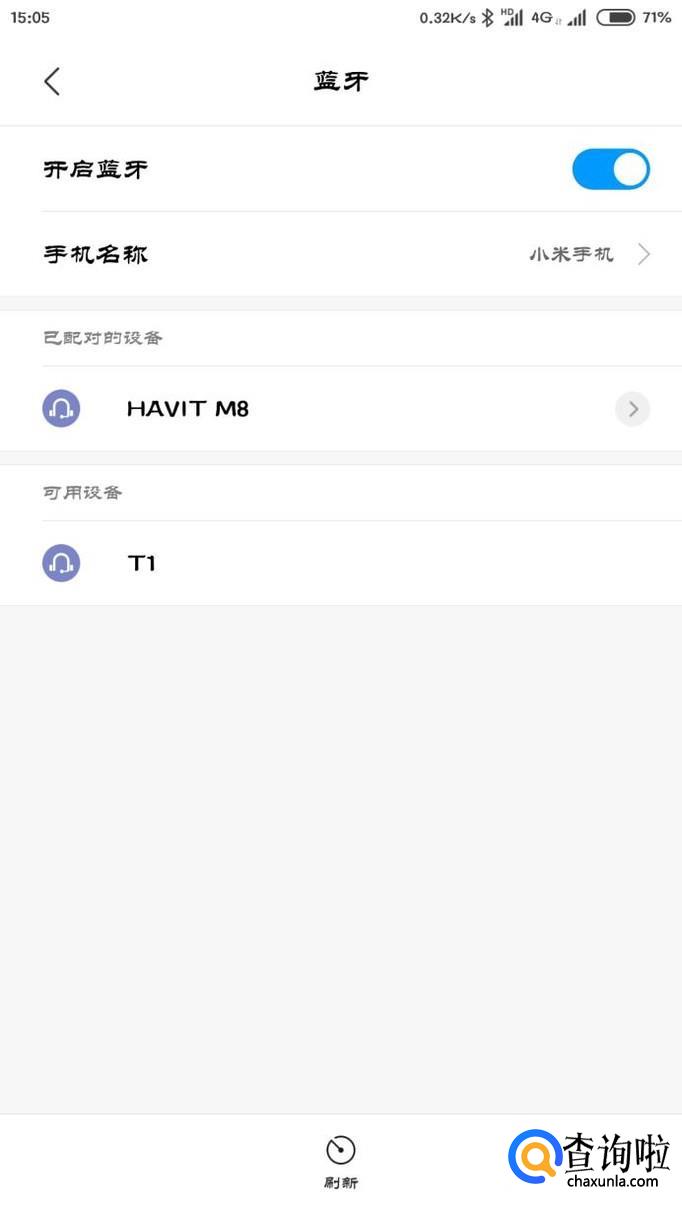Screen dimensions: 682x1212
Task: Open the 手机名称 setting row
Action: tap(341, 254)
